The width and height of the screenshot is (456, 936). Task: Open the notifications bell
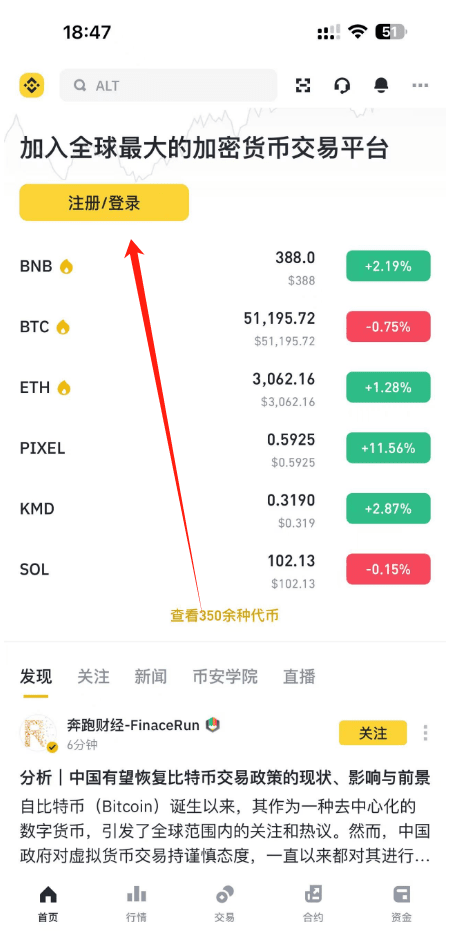click(x=381, y=85)
